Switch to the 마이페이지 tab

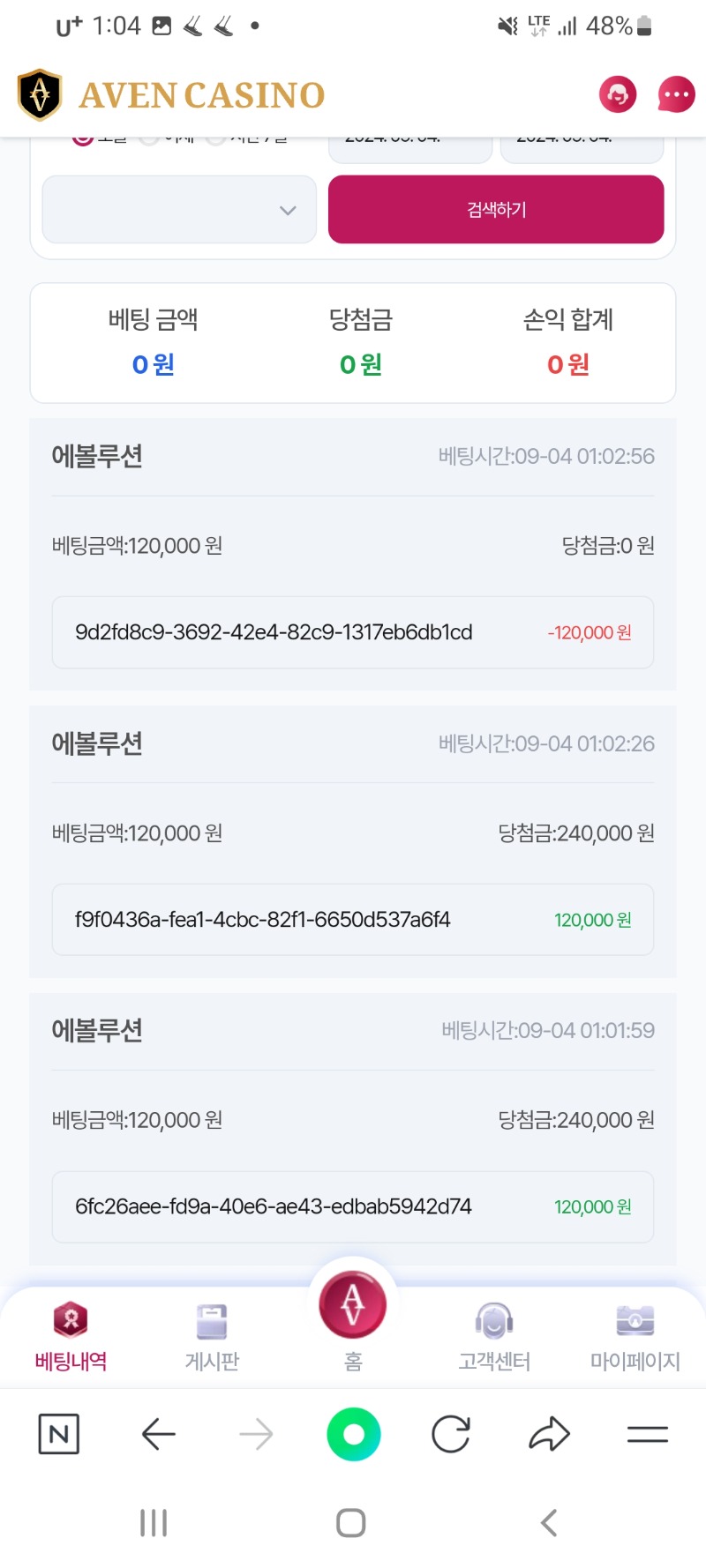point(635,1337)
